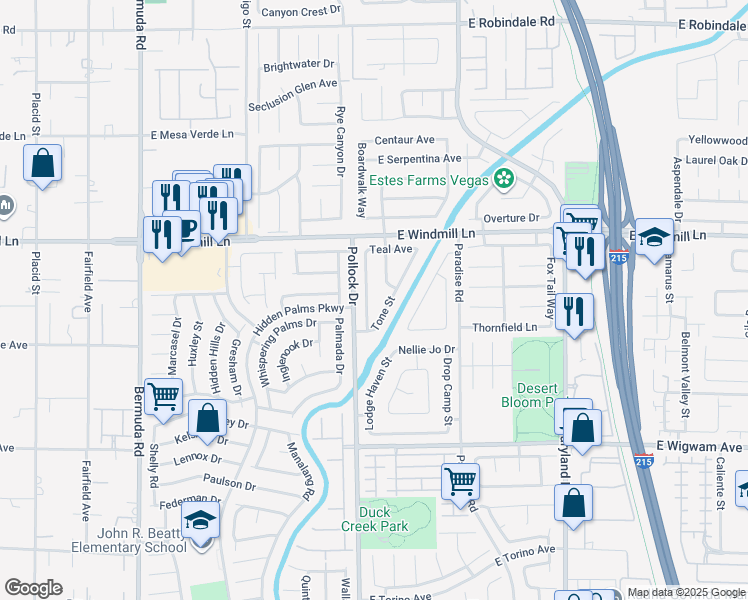Screen dimensions: 748x600
Task: Select the shopping bag marker beside Placid St
Action: coord(42,165)
